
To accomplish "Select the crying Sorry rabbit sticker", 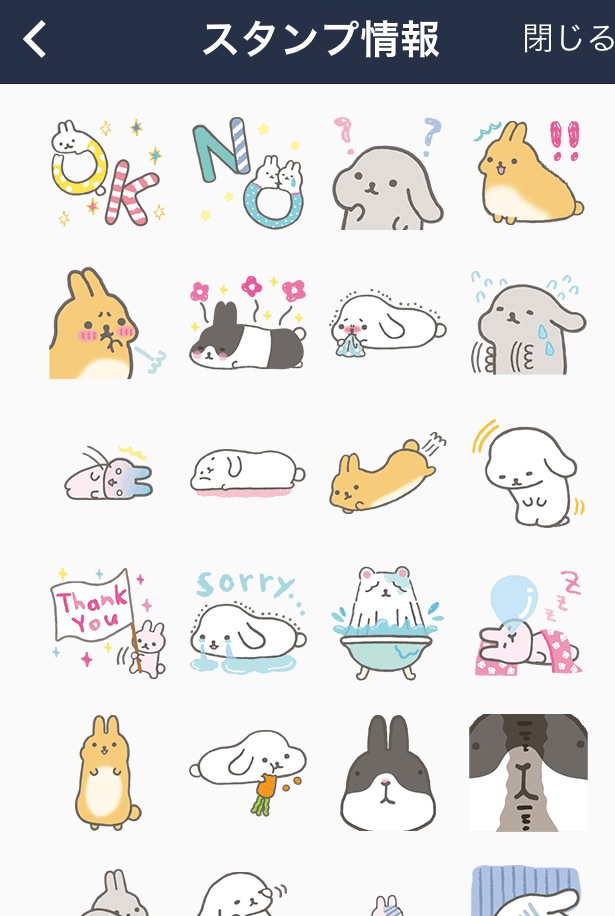I will tap(248, 622).
